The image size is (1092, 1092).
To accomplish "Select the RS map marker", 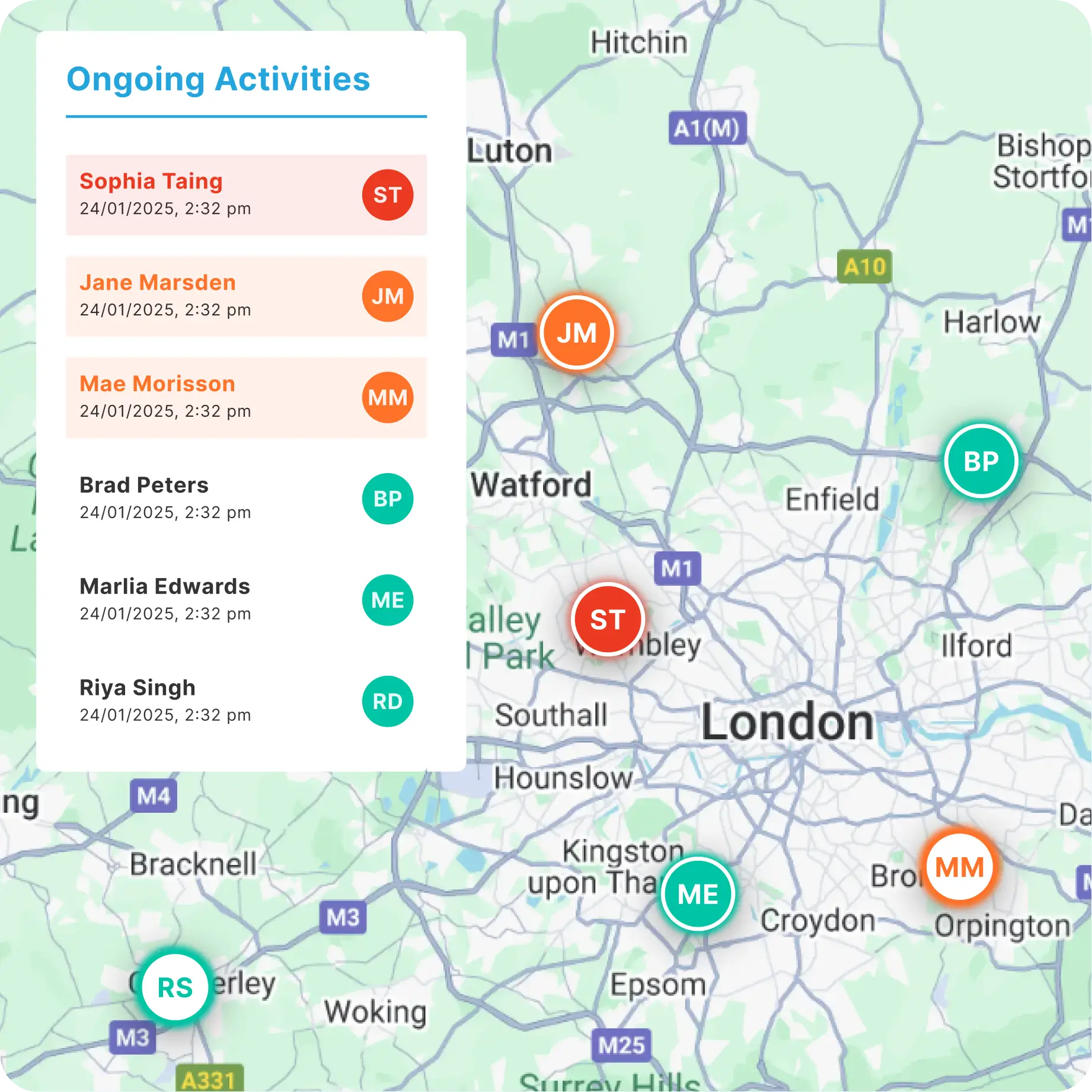I will [x=175, y=988].
